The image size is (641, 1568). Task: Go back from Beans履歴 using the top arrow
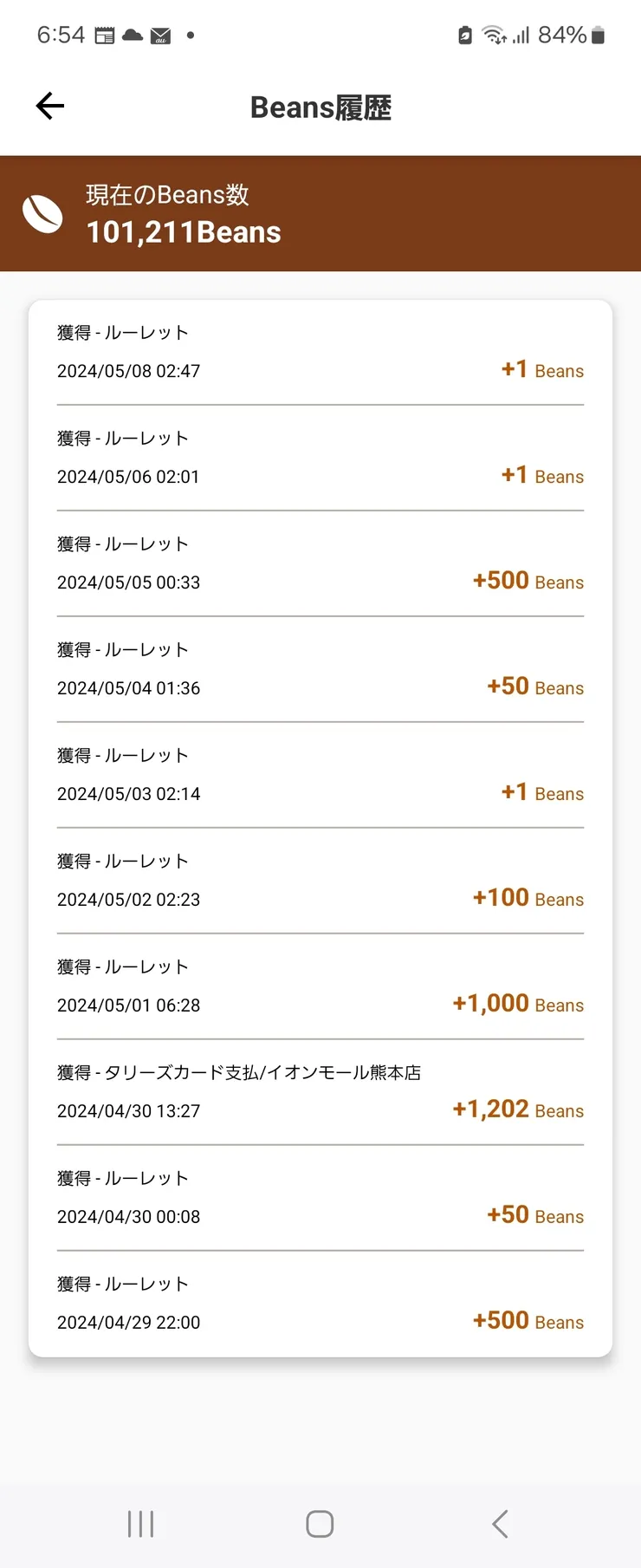(x=50, y=107)
